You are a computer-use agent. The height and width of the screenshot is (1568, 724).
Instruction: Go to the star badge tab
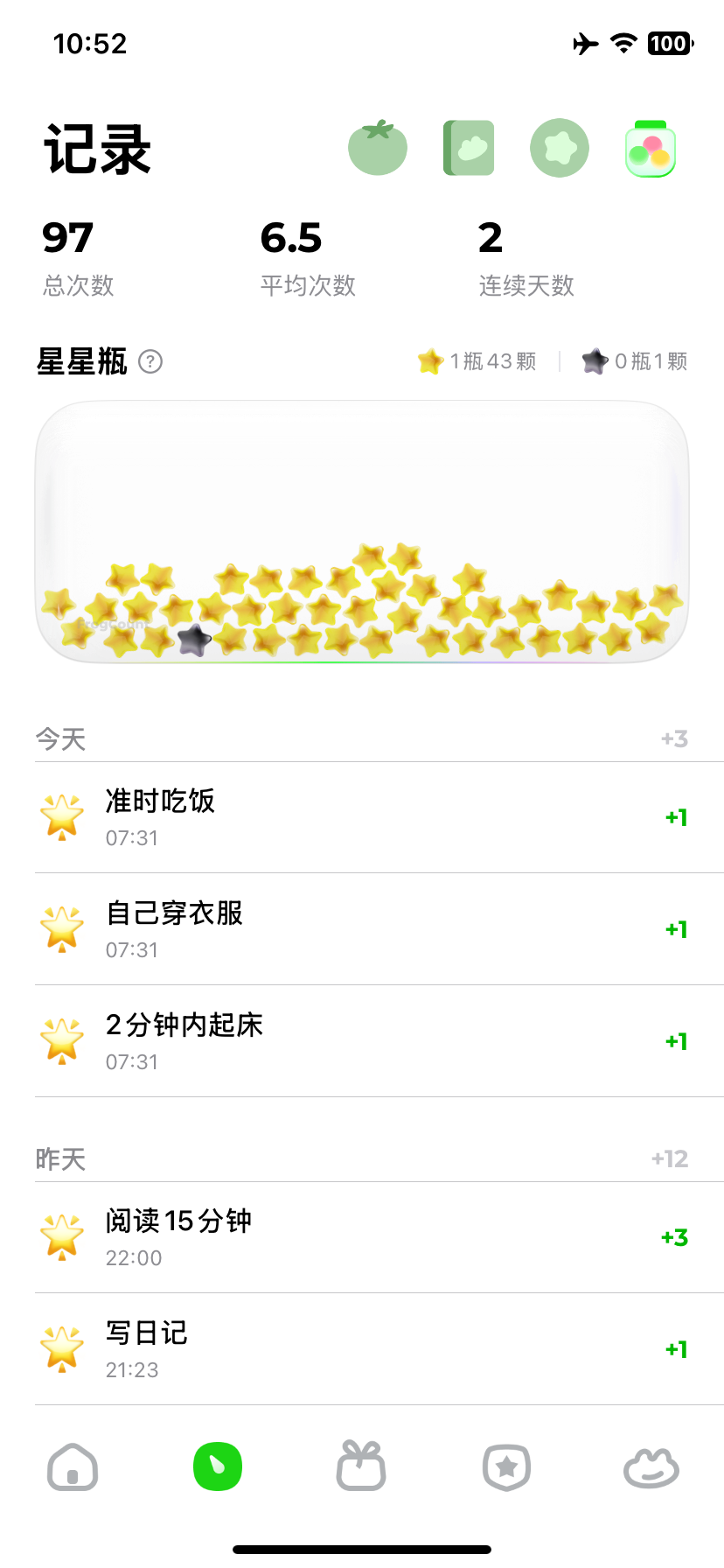506,1467
